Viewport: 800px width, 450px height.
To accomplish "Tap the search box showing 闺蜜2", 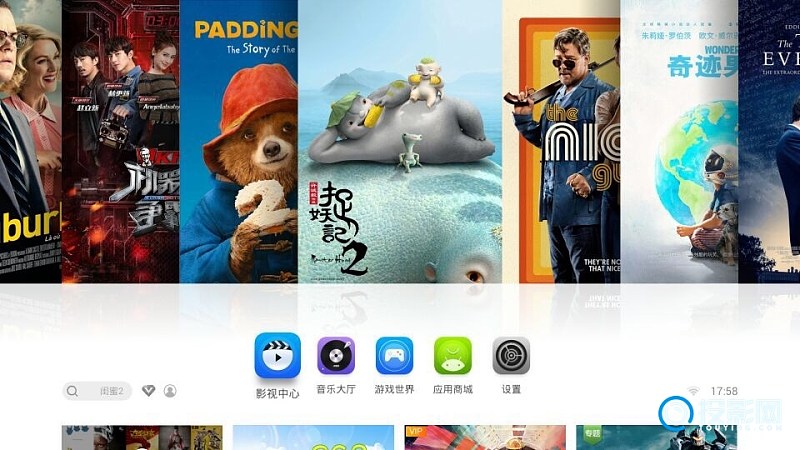I will click(x=97, y=391).
